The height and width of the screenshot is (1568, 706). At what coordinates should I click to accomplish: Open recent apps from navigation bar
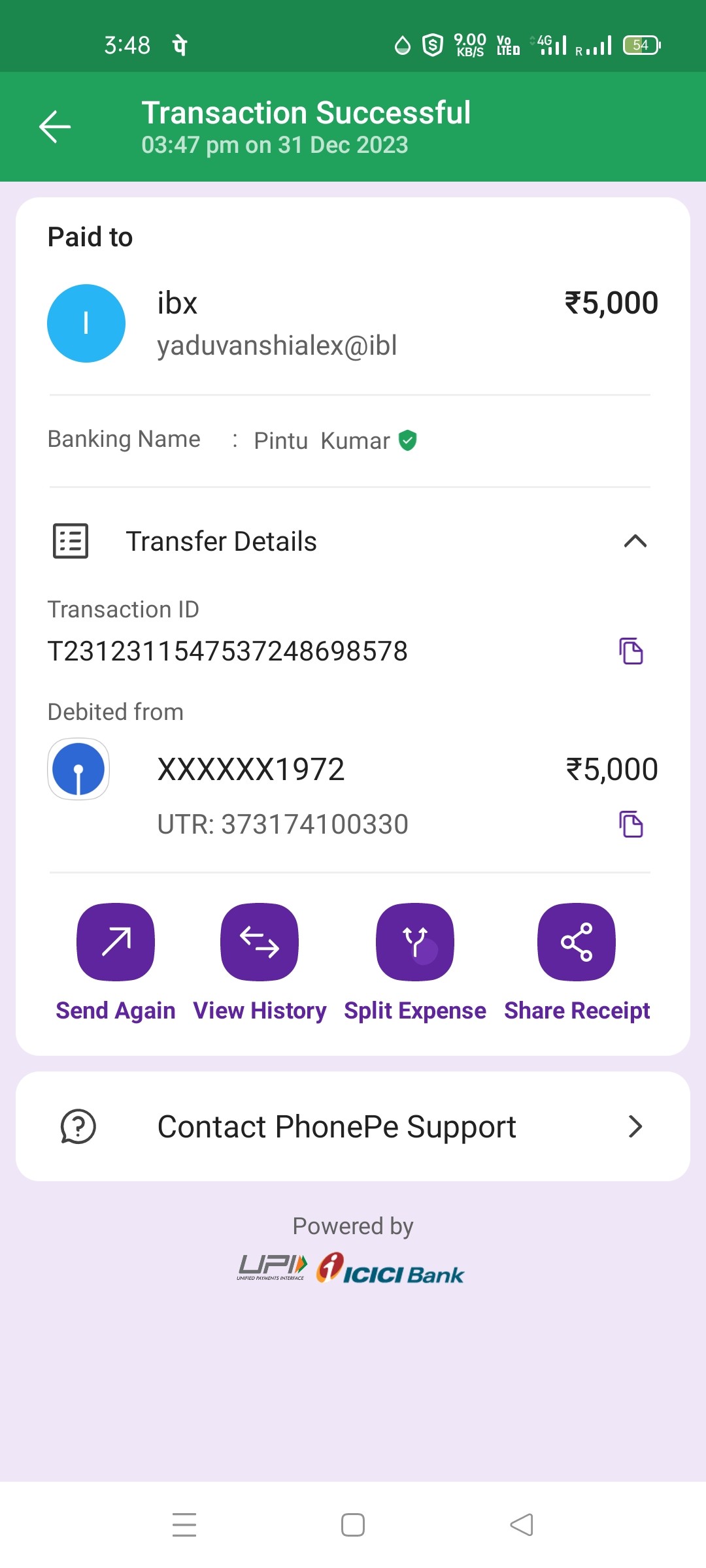[x=184, y=1525]
